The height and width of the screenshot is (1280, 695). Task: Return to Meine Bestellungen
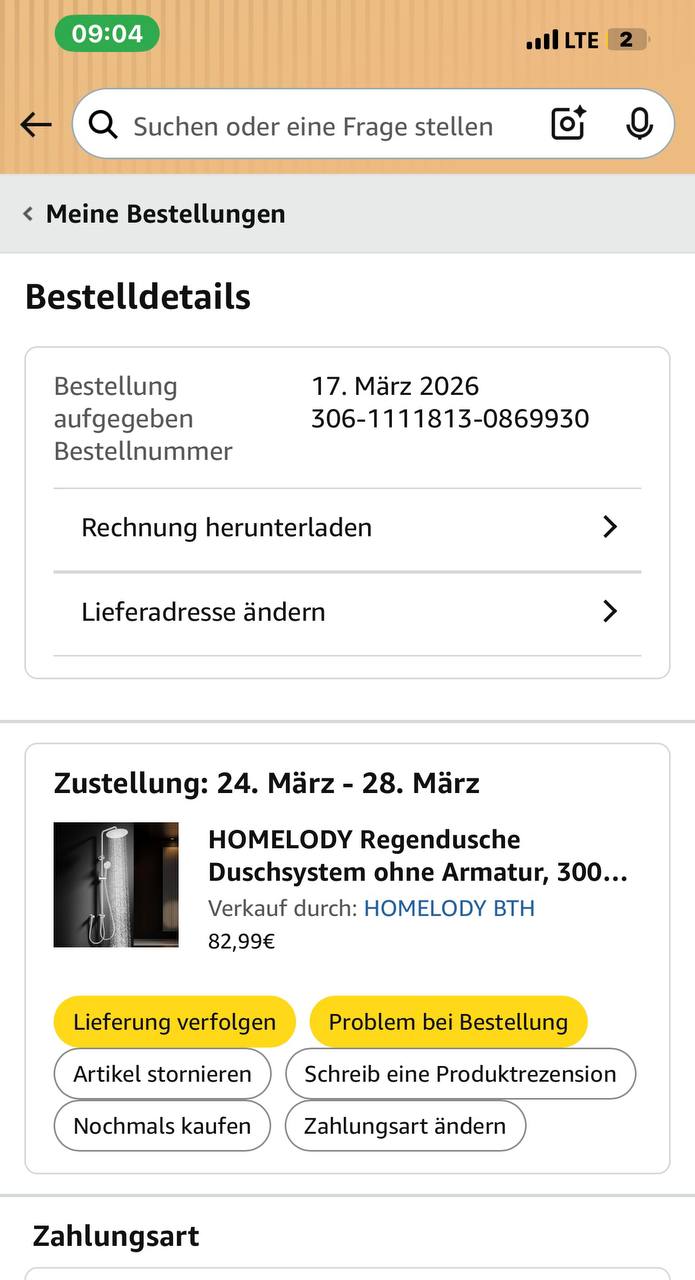(x=155, y=214)
